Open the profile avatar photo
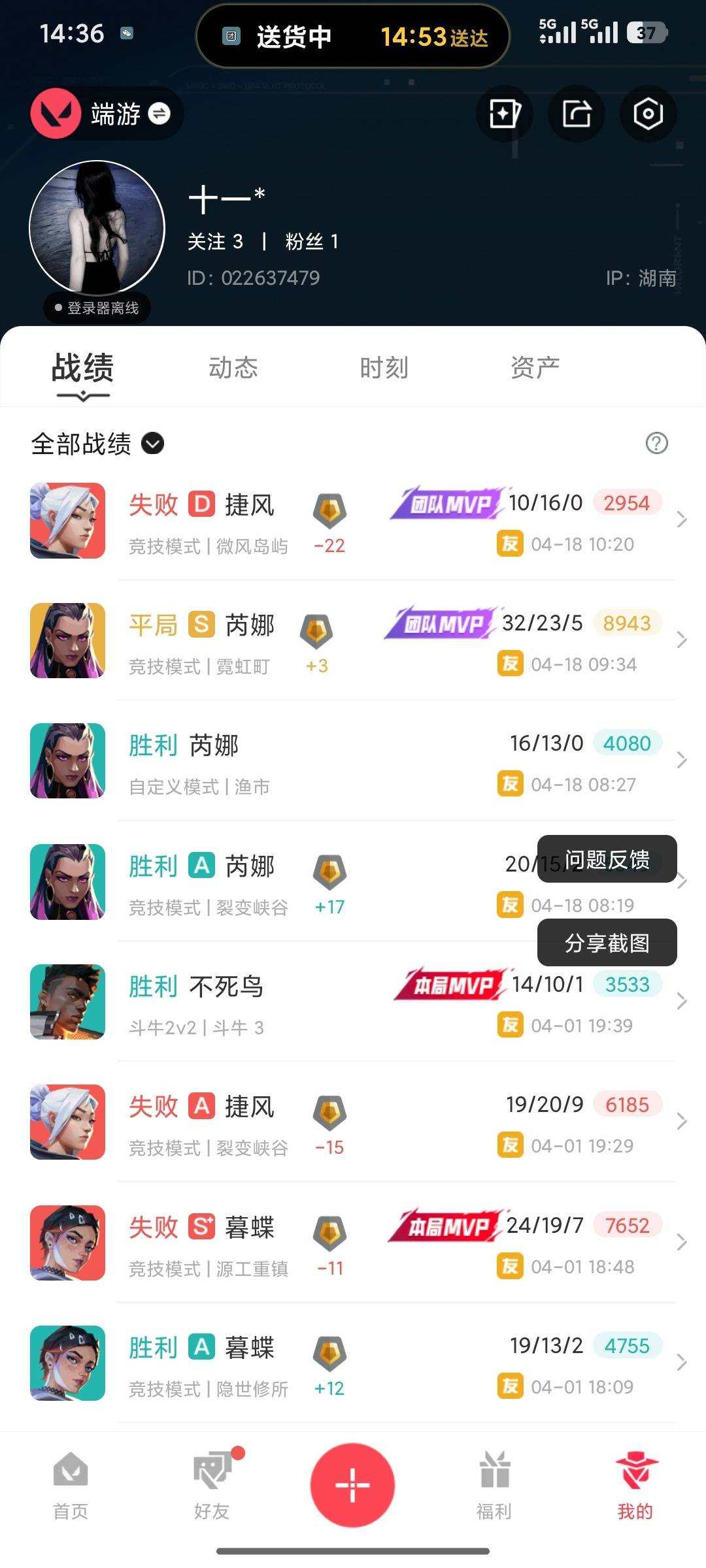Screen dimensions: 706x1568 pyautogui.click(x=97, y=225)
